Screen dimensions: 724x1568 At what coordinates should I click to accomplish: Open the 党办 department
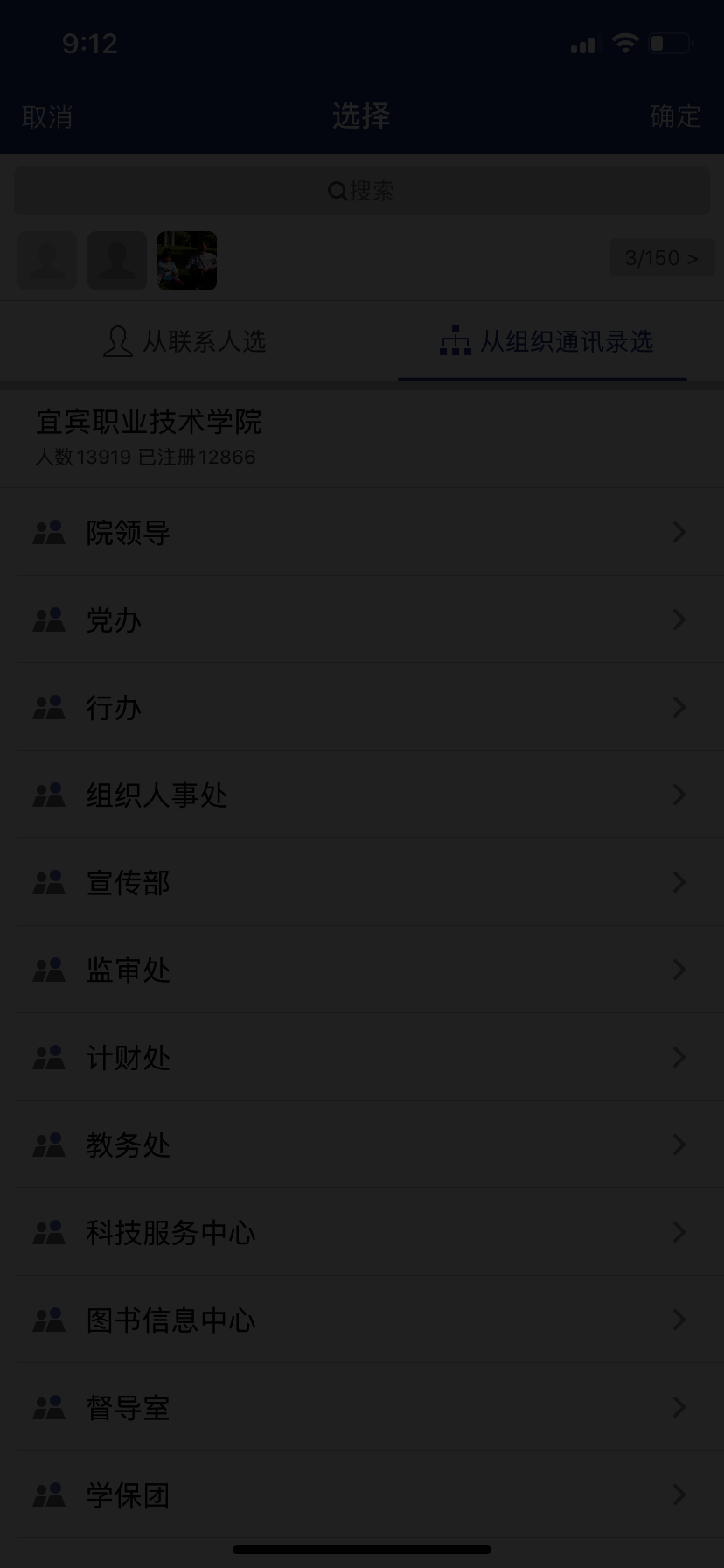362,619
